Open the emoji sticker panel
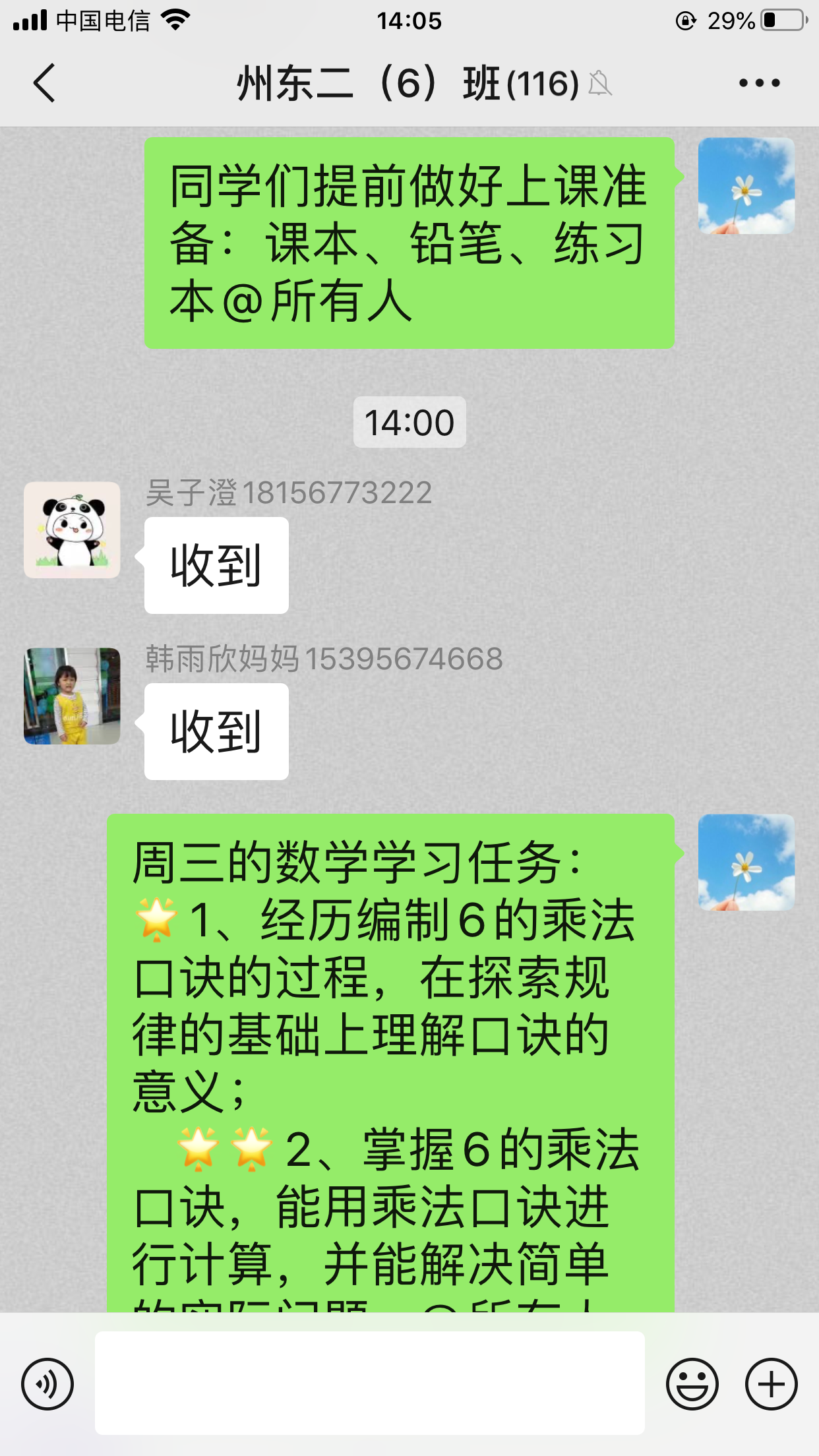The image size is (819, 1456). pos(692,1383)
